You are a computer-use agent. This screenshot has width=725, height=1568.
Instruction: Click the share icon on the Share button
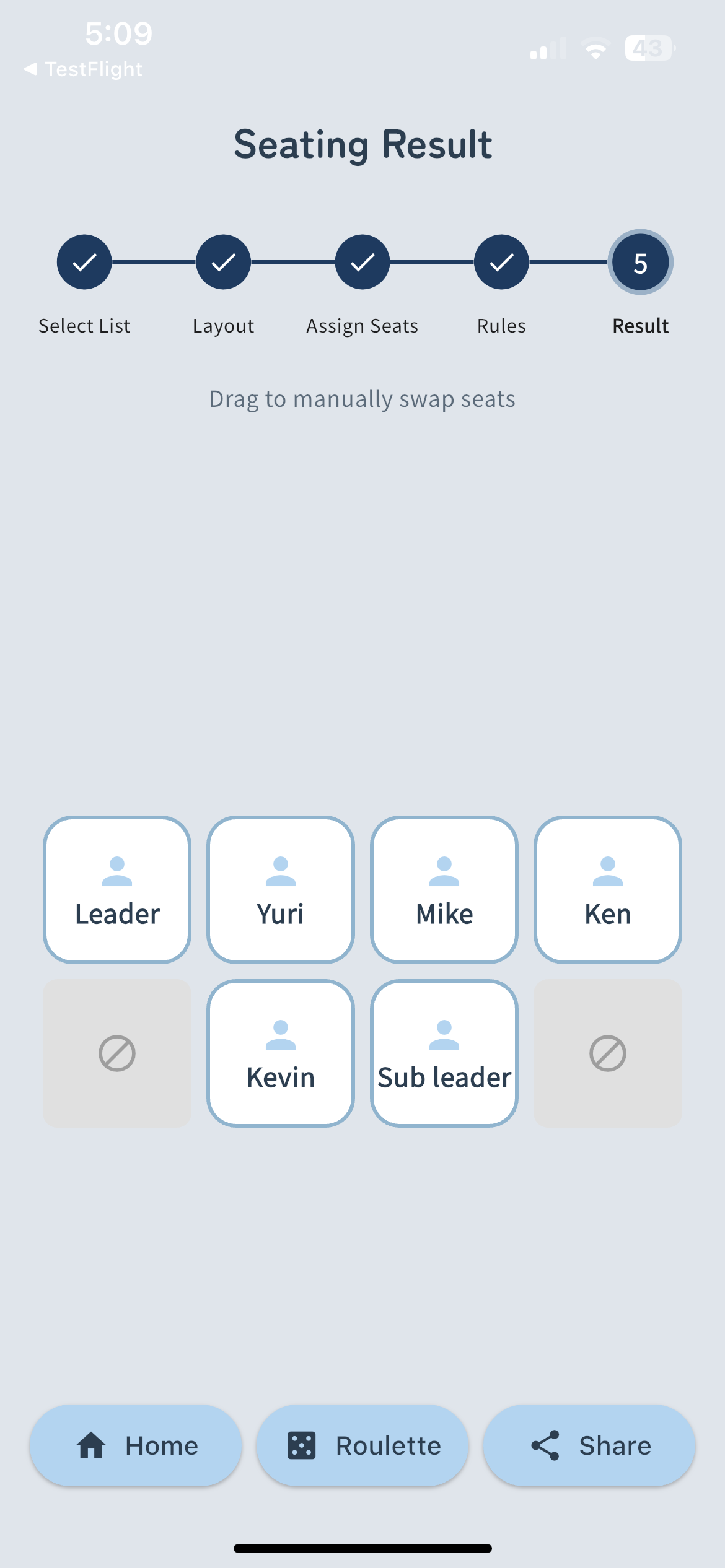[543, 1445]
